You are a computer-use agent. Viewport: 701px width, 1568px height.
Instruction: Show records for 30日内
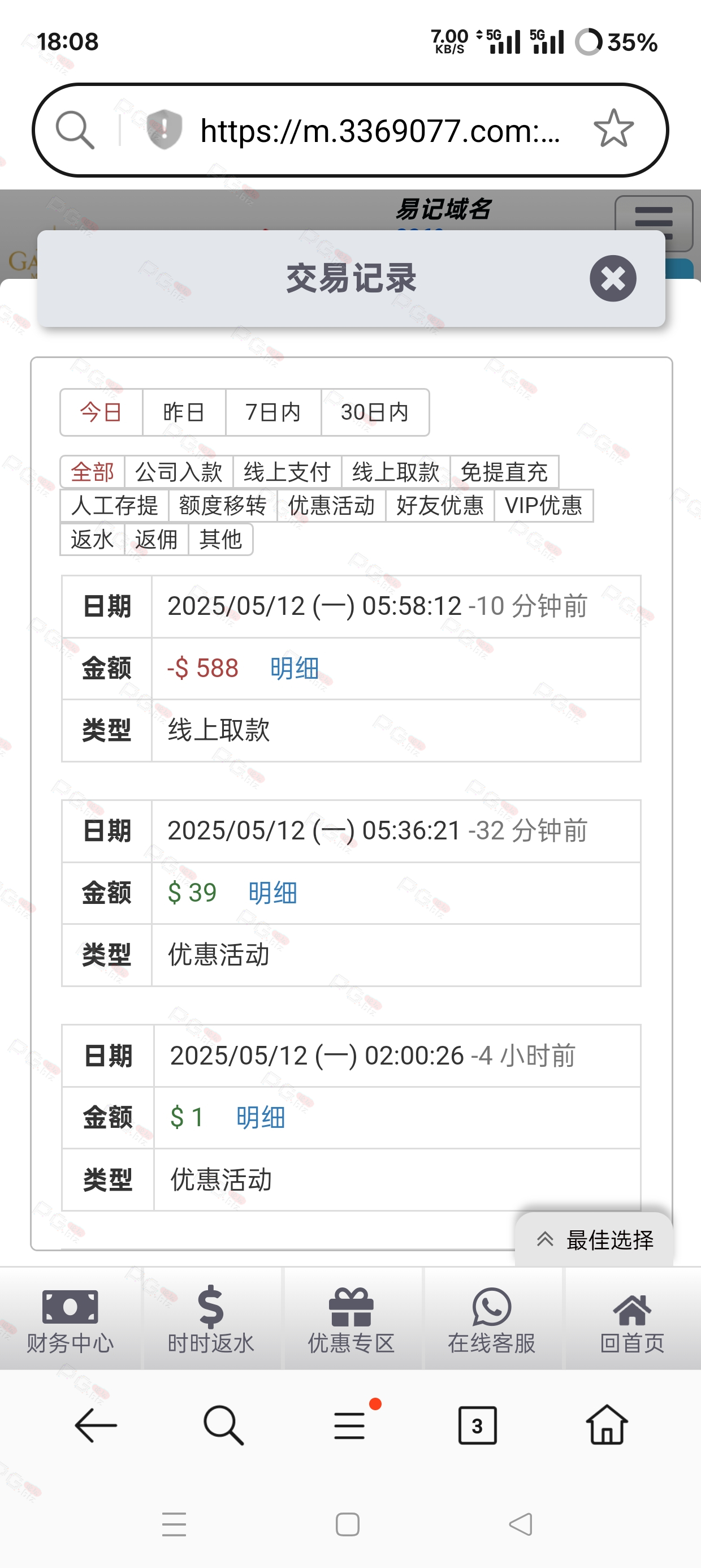click(375, 413)
